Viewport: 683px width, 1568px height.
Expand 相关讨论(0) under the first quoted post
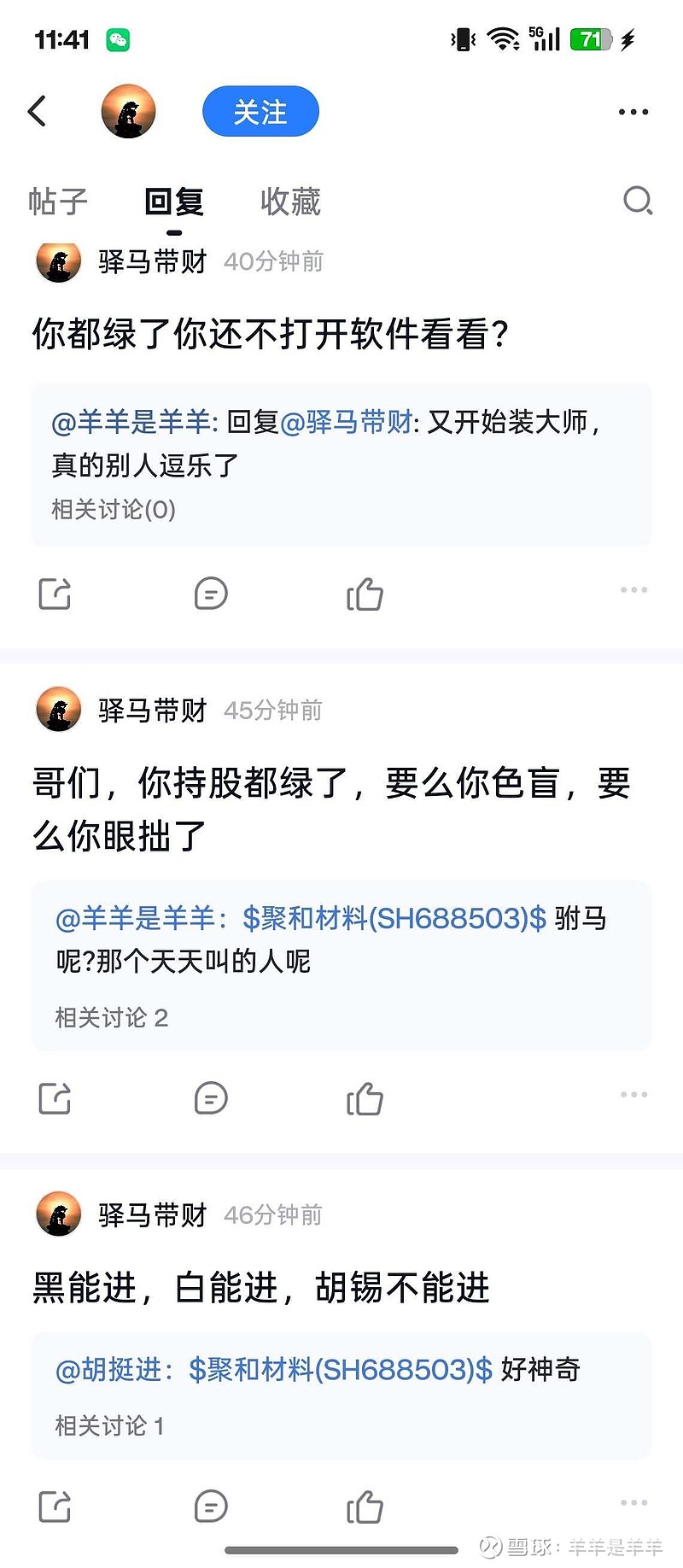coord(112,510)
